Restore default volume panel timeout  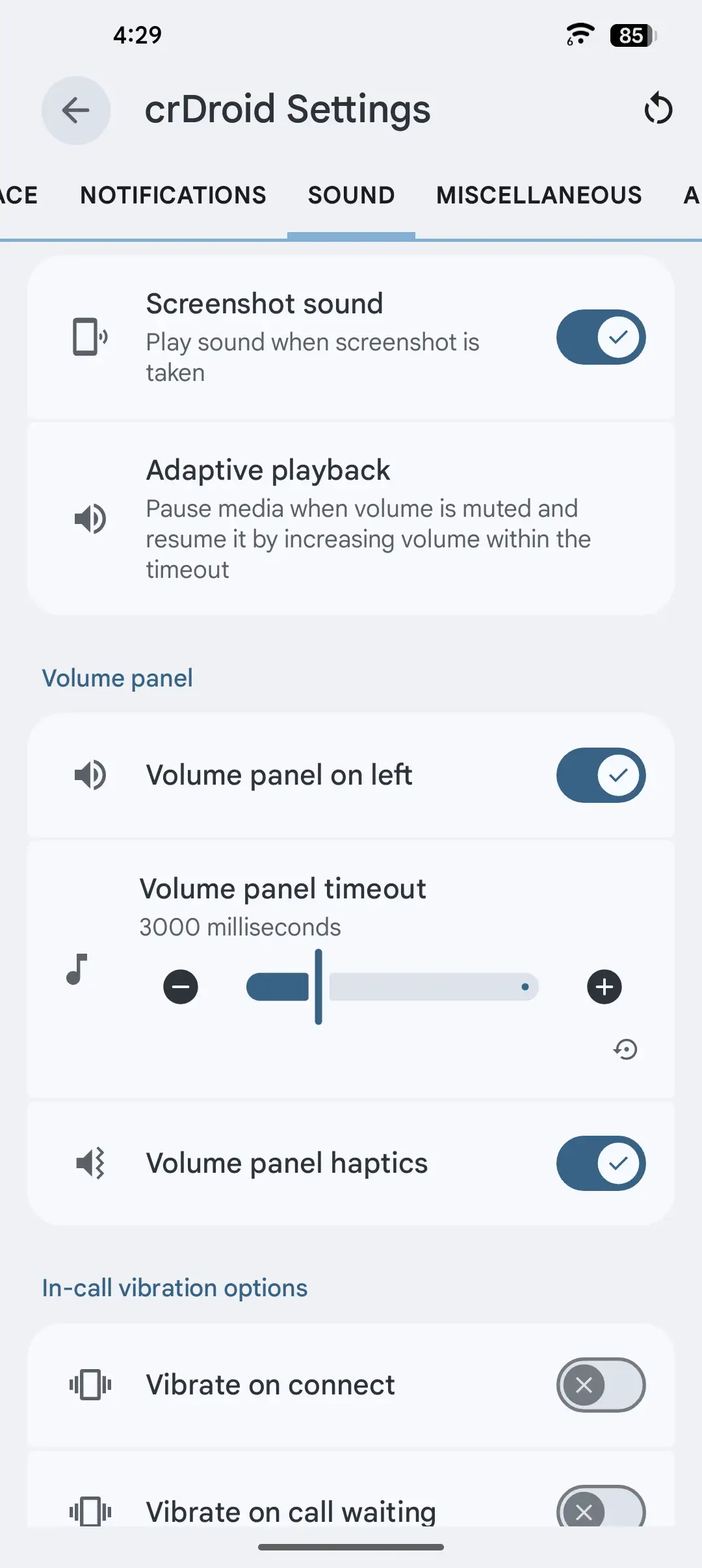[x=625, y=1049]
